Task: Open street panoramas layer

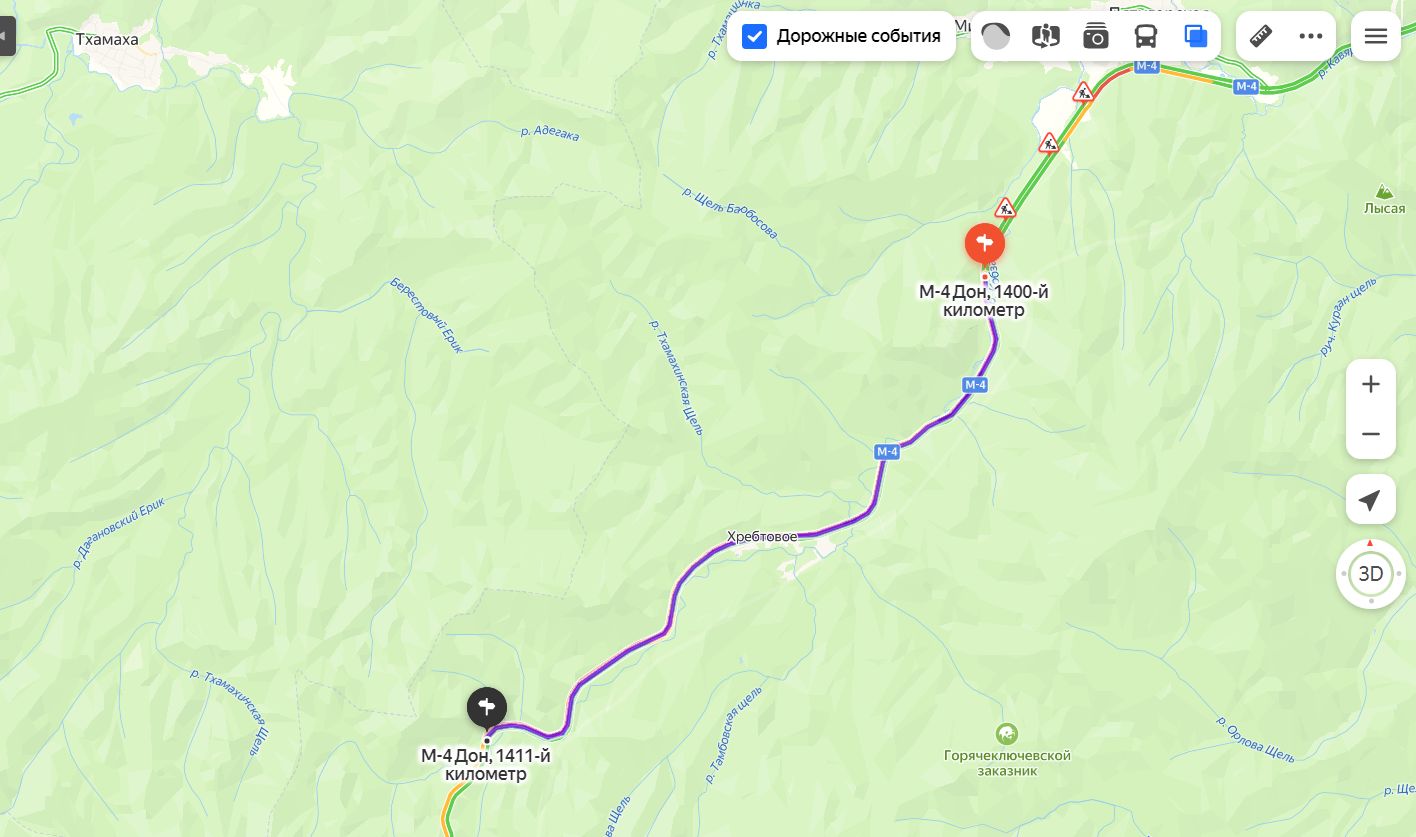Action: click(1045, 37)
